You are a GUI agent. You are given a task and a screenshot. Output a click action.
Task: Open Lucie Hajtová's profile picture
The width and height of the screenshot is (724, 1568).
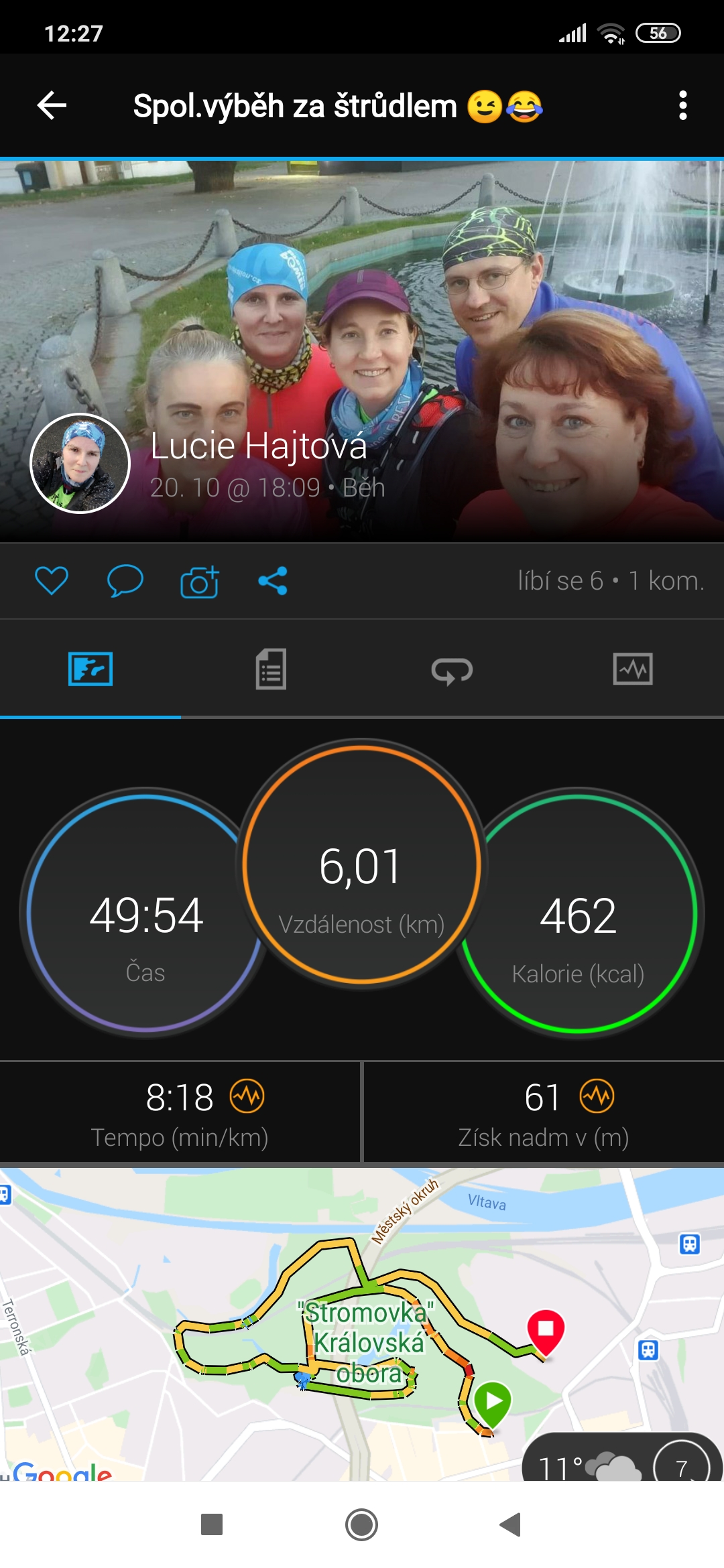pyautogui.click(x=80, y=463)
